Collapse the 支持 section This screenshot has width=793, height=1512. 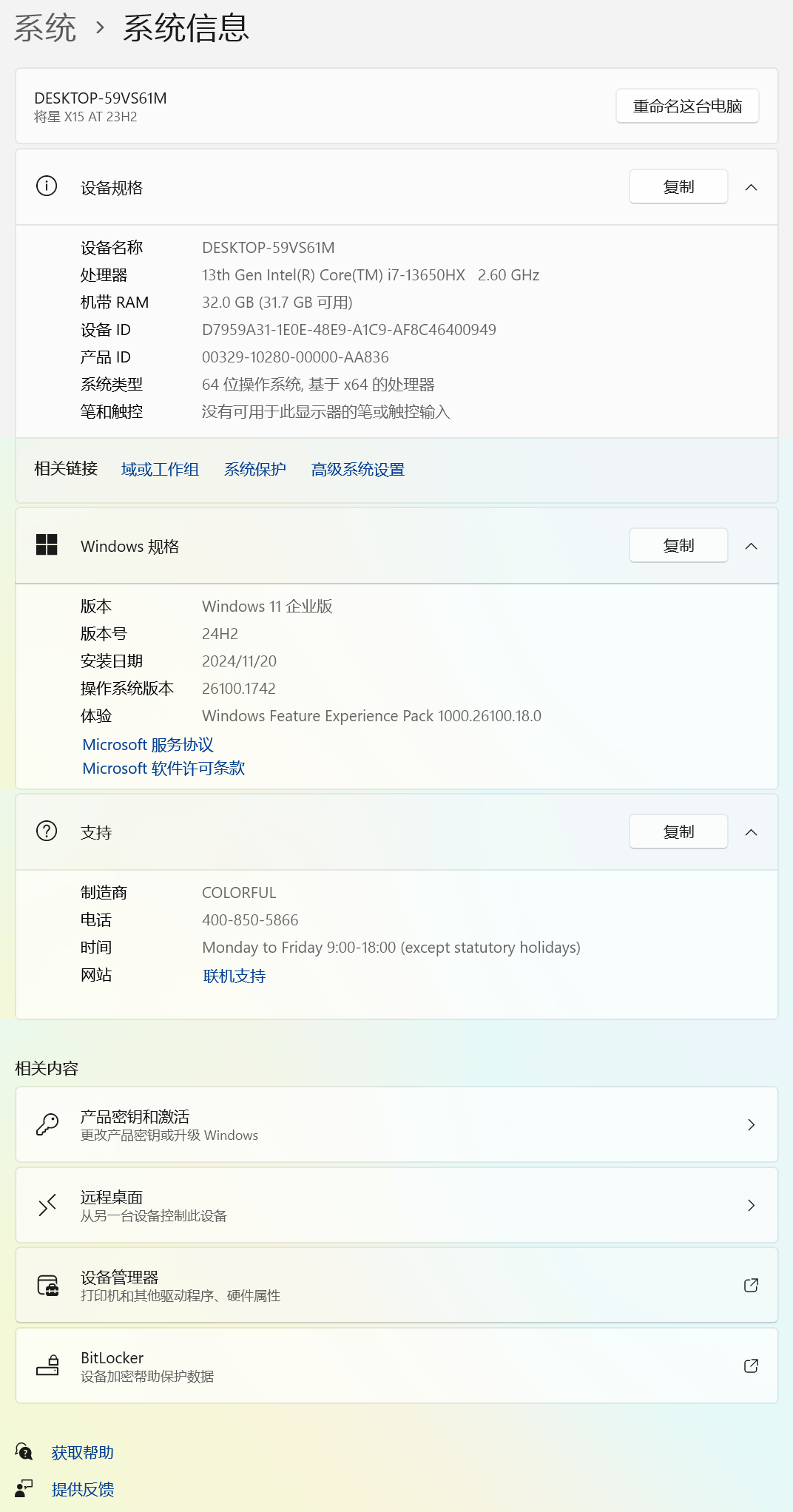click(751, 832)
